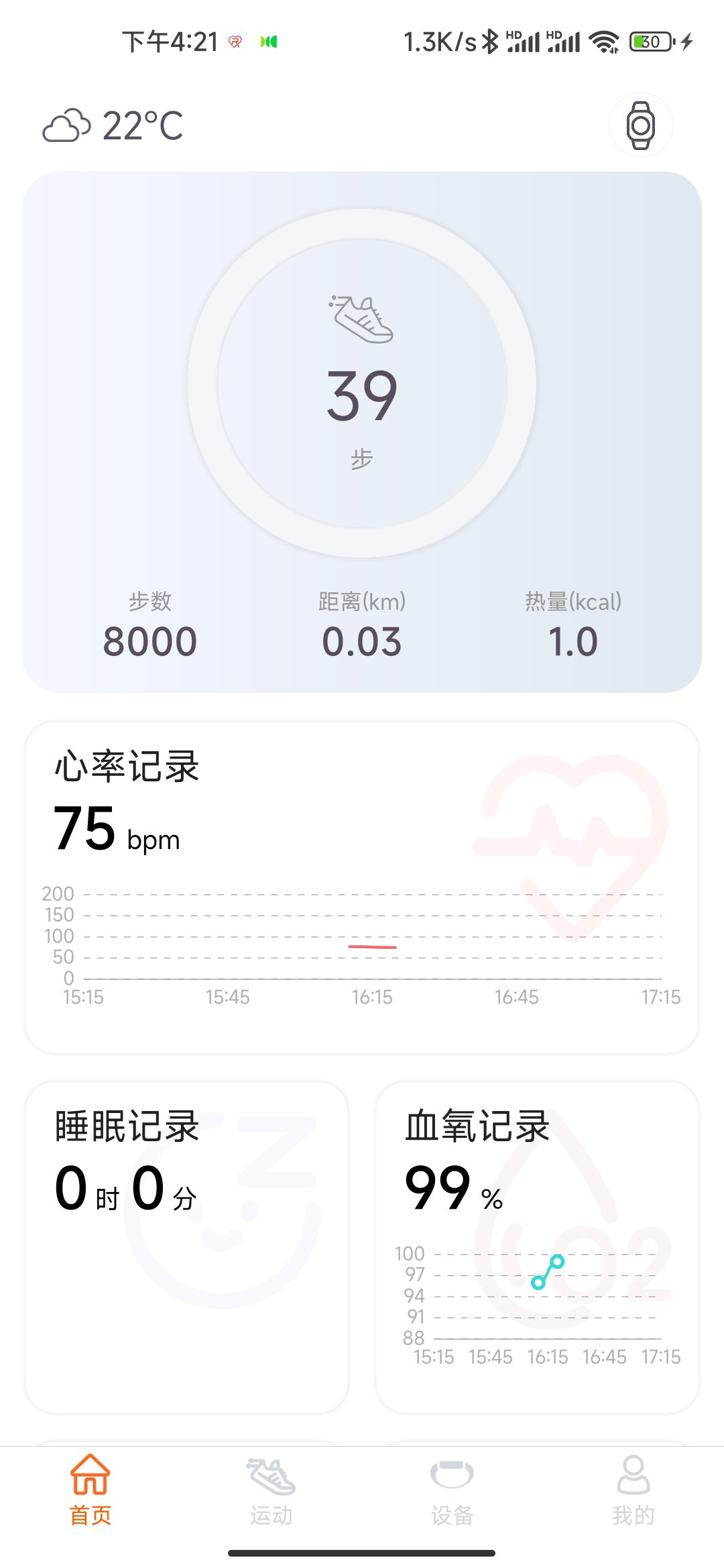Screen dimensions: 724x1568
Task: Open the 血氧记录 blood oxygen card
Action: point(537,1246)
